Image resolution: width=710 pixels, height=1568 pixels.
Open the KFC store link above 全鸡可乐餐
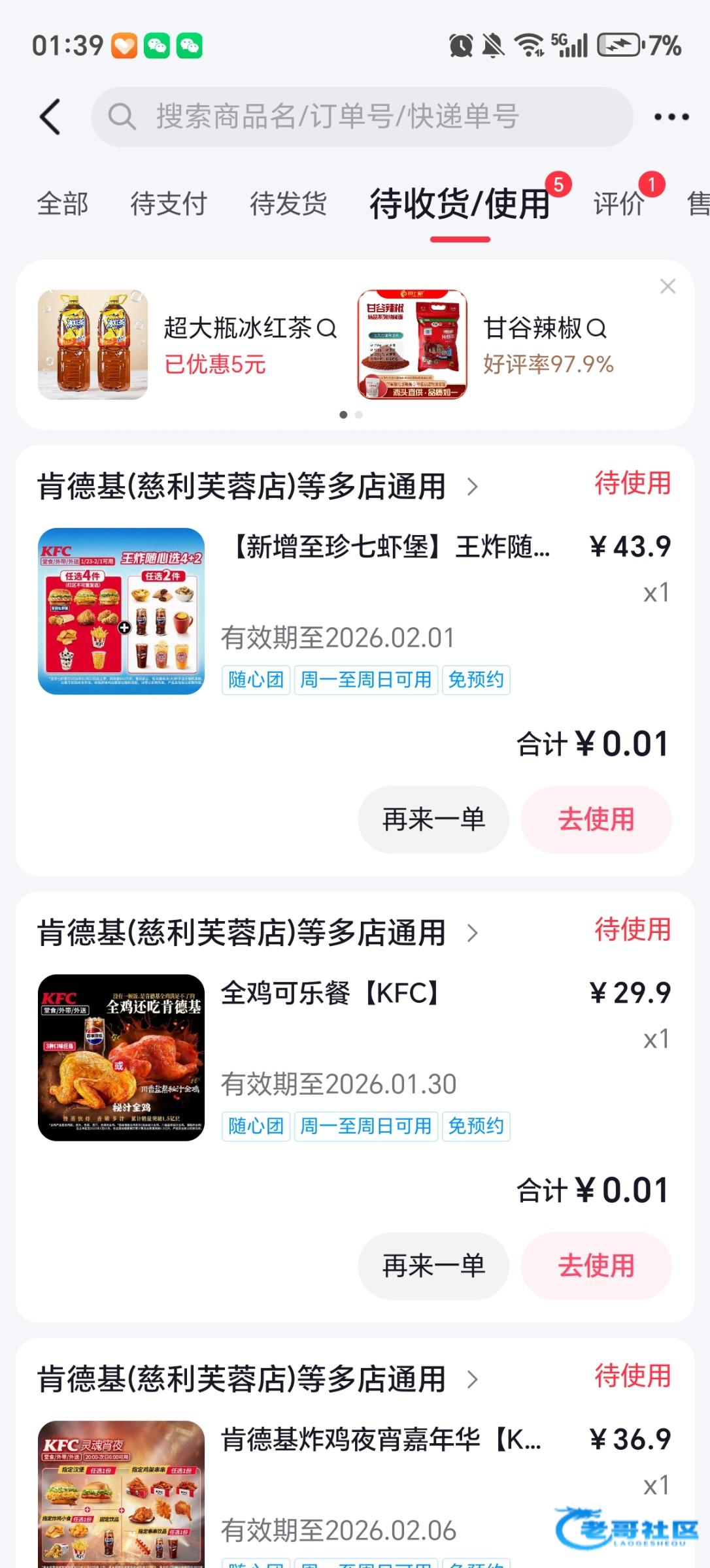(x=258, y=933)
